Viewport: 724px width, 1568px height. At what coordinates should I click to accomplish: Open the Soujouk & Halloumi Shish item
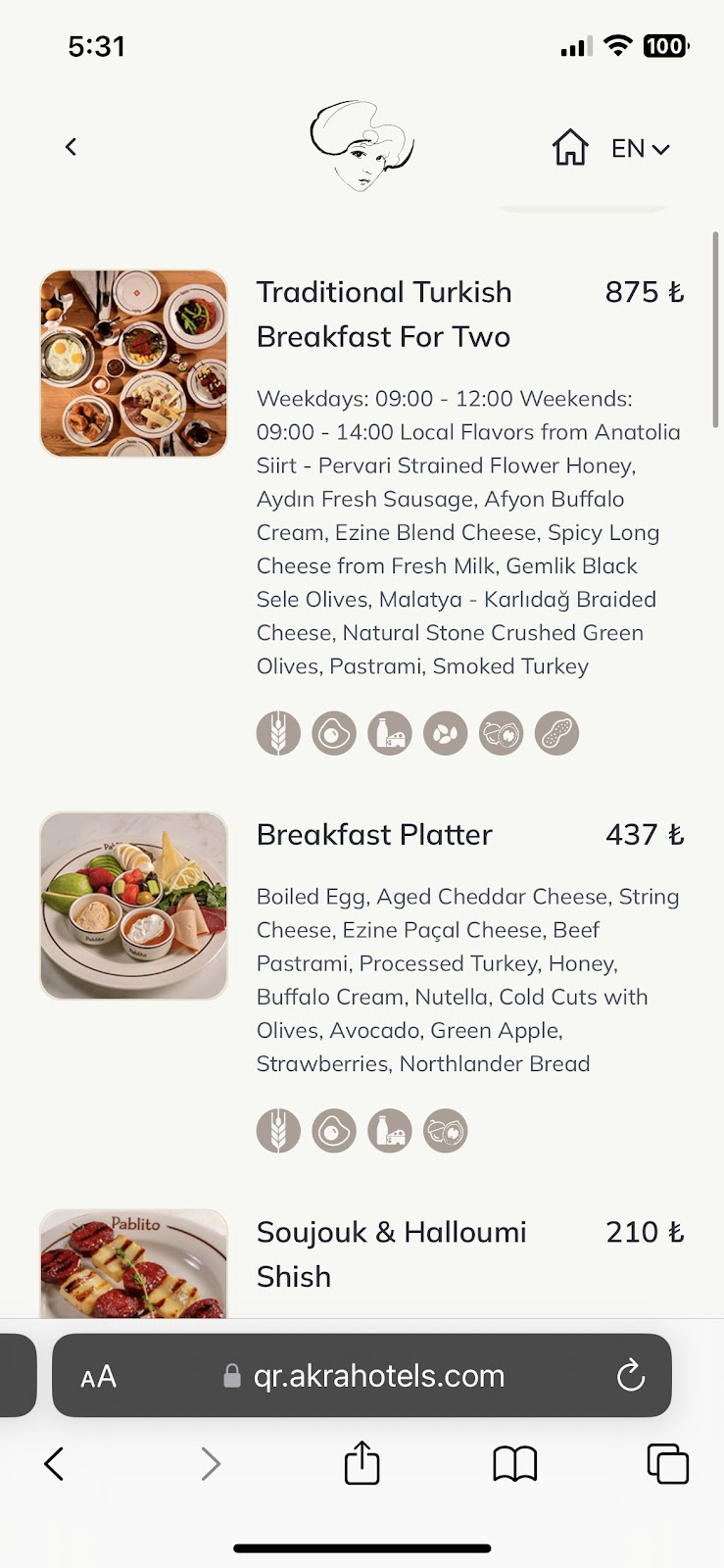pyautogui.click(x=391, y=1253)
